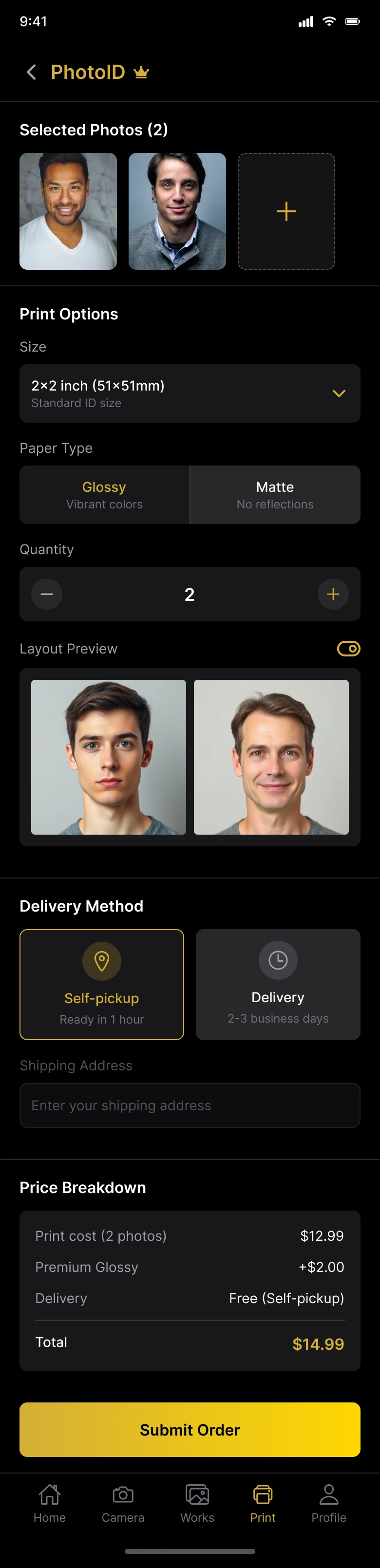Submit the order
The width and height of the screenshot is (380, 1568).
point(190,1429)
